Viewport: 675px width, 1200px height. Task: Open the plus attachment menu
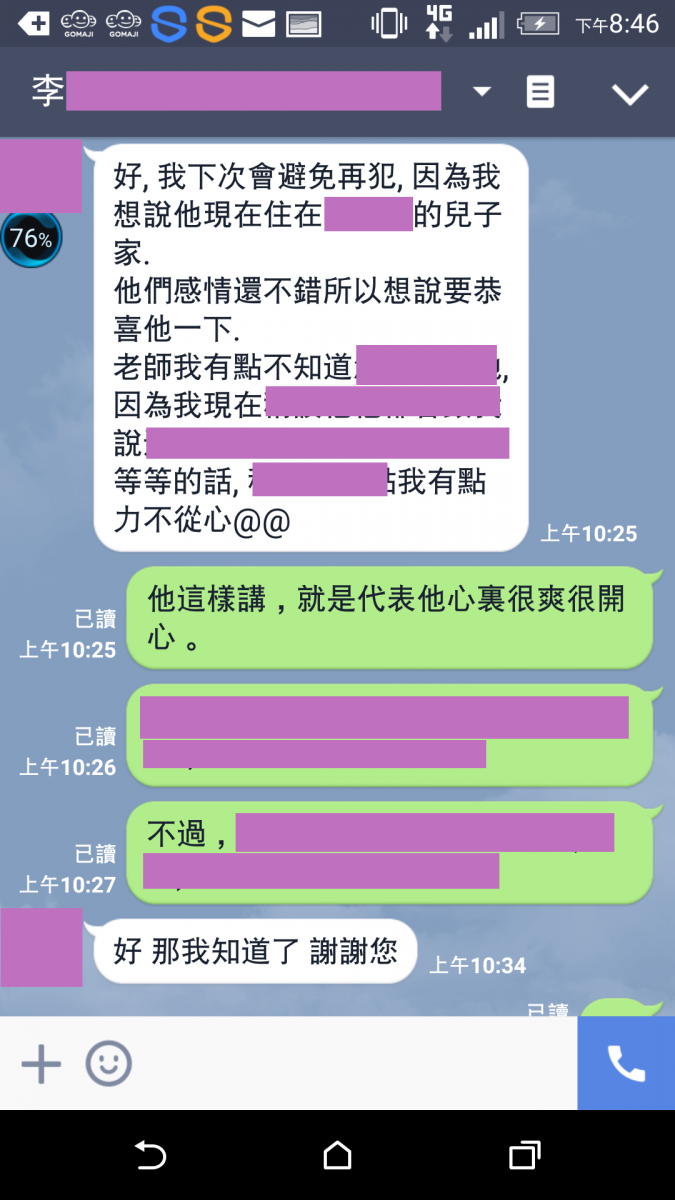pyautogui.click(x=41, y=1064)
